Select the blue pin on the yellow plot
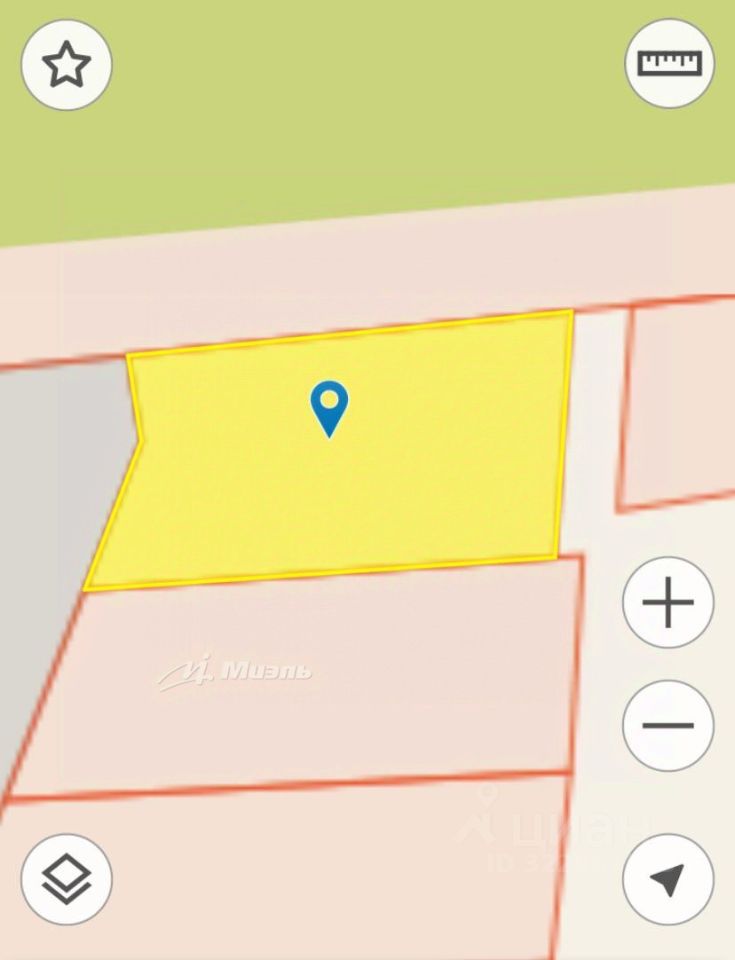735x960 pixels. 329,406
